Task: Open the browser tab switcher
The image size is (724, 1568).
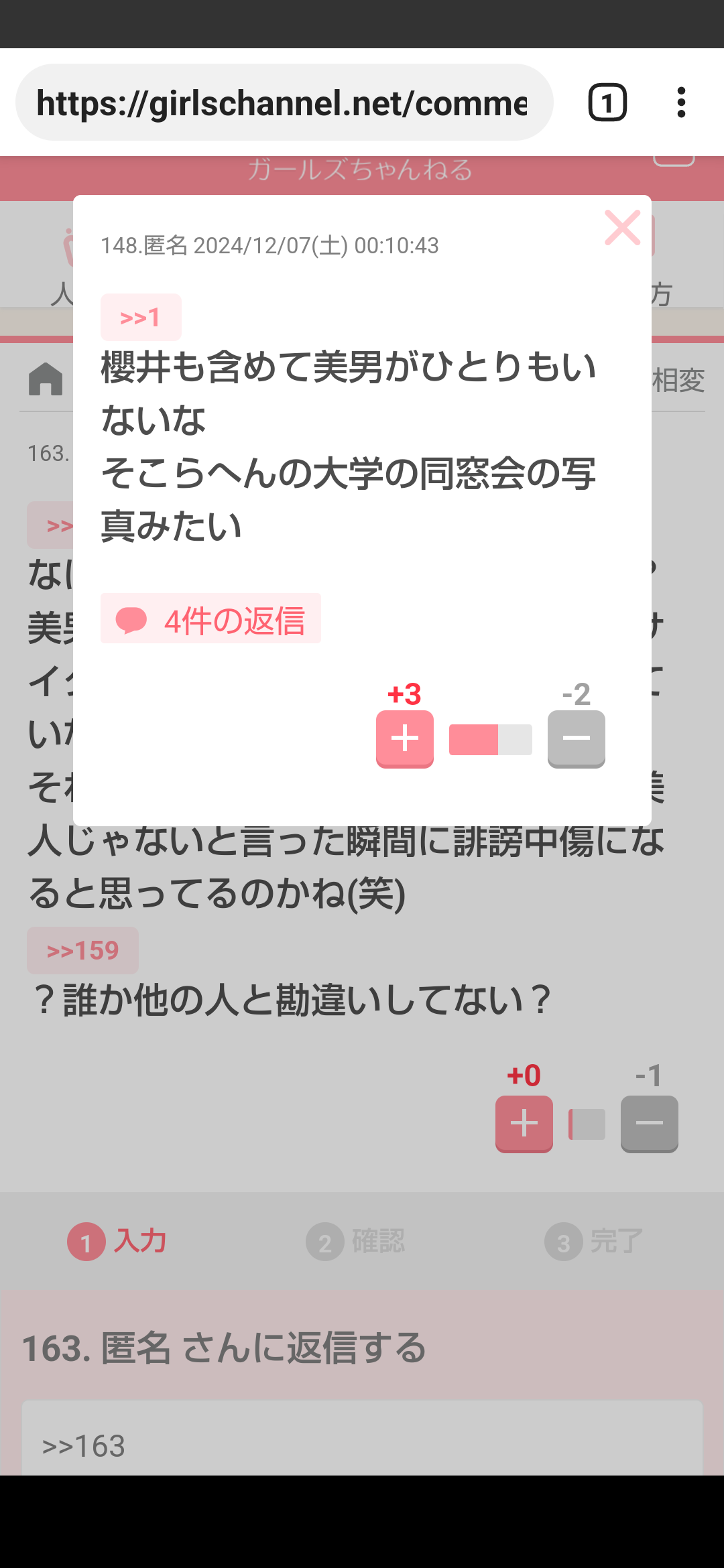Action: click(607, 103)
